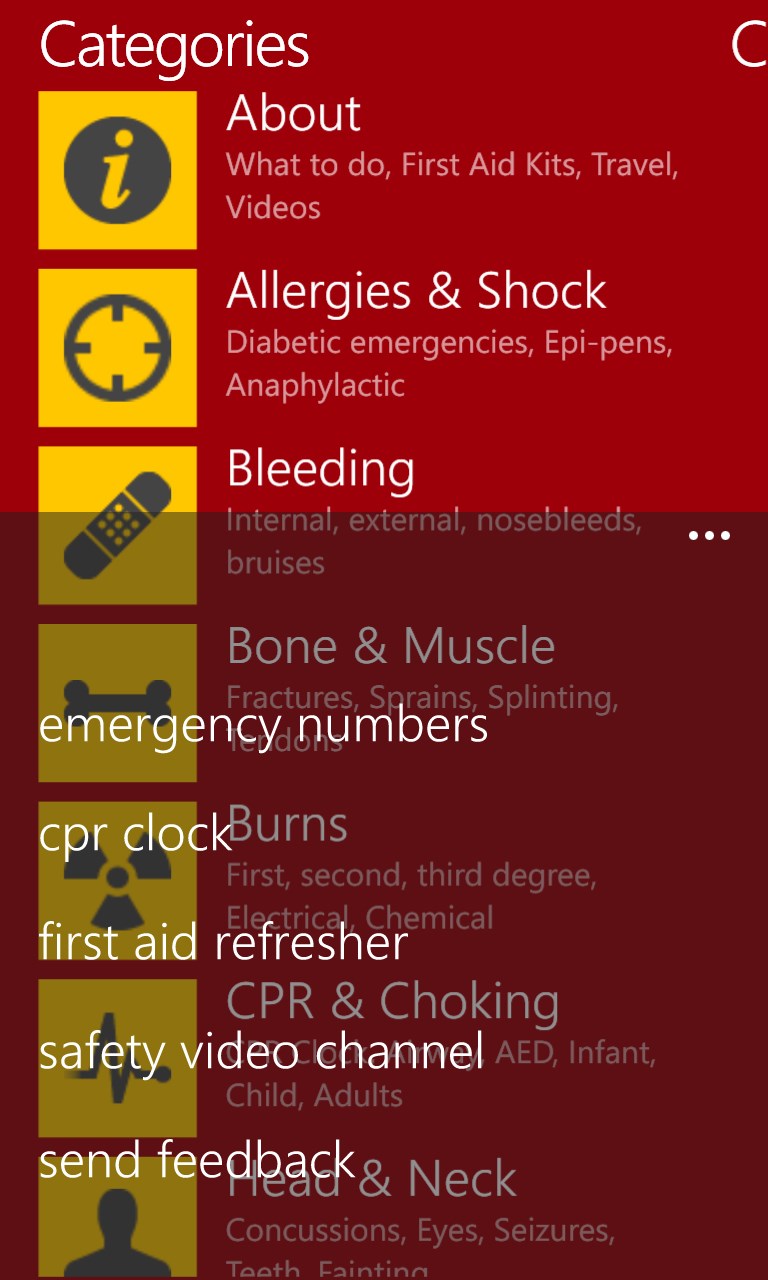This screenshot has height=1280, width=768.
Task: Select first aid refresher in the menu
Action: pos(222,941)
